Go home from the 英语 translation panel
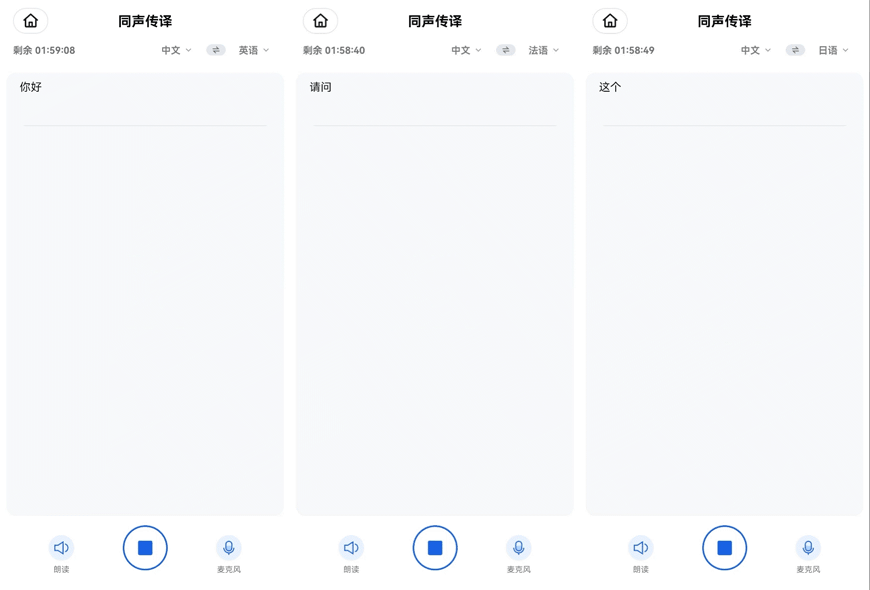Viewport: 870px width, 590px height. click(x=31, y=21)
